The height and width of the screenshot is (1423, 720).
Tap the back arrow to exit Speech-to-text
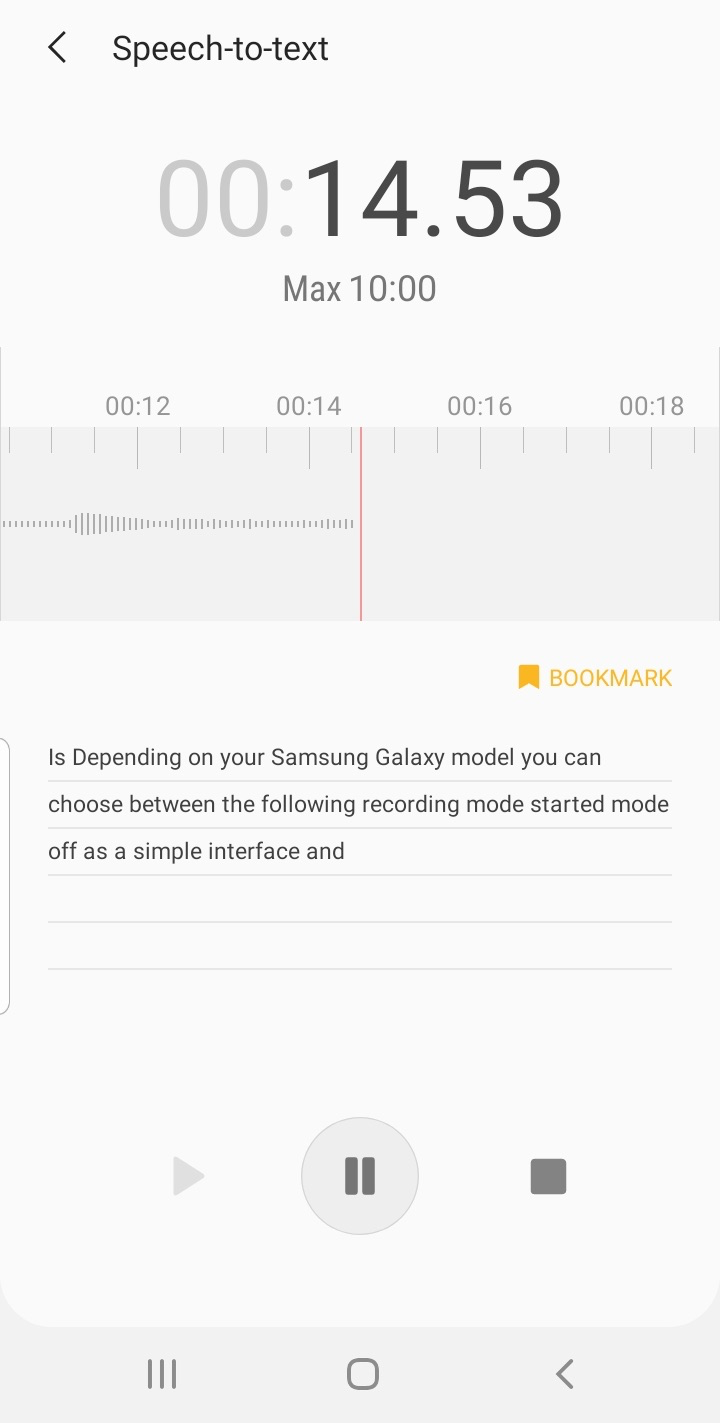point(57,47)
